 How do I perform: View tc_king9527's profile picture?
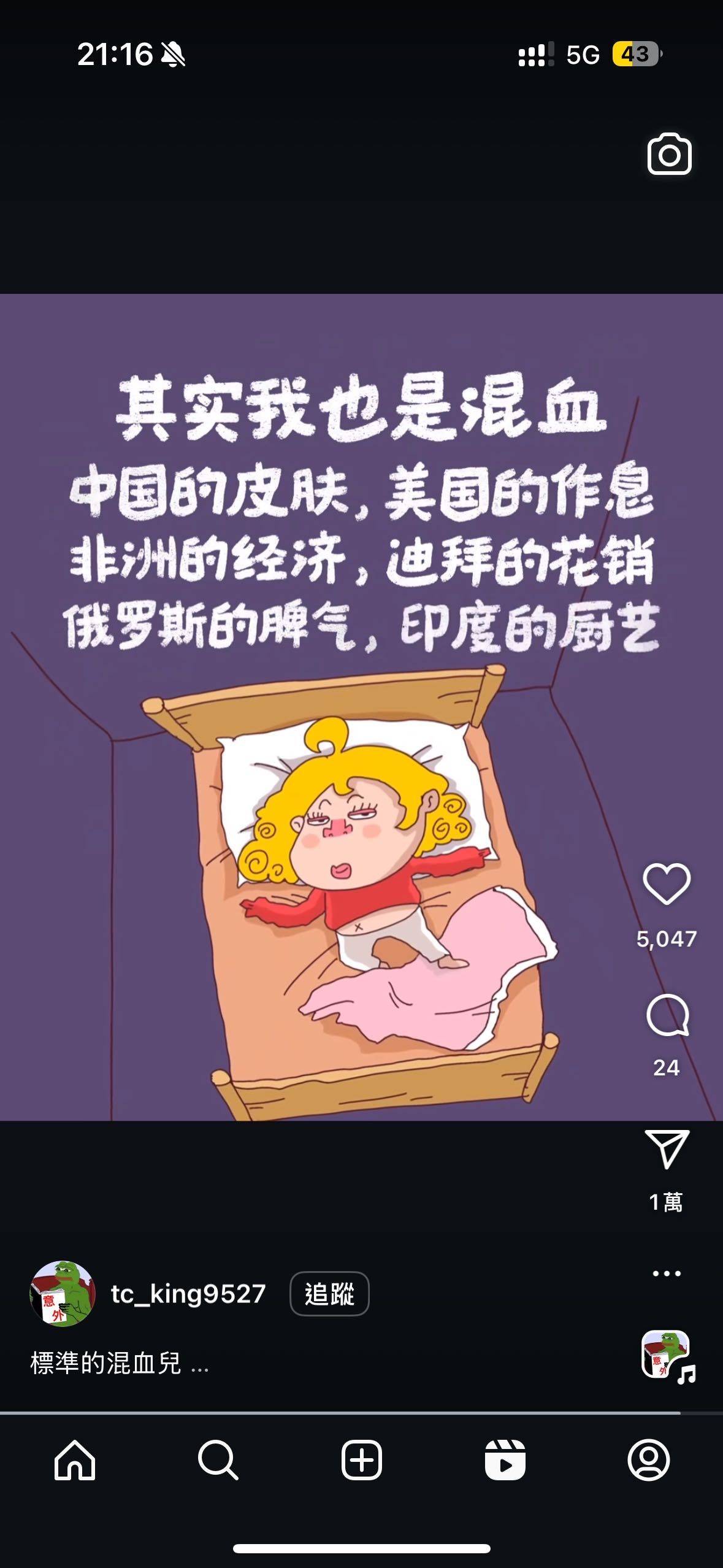pos(63,1294)
